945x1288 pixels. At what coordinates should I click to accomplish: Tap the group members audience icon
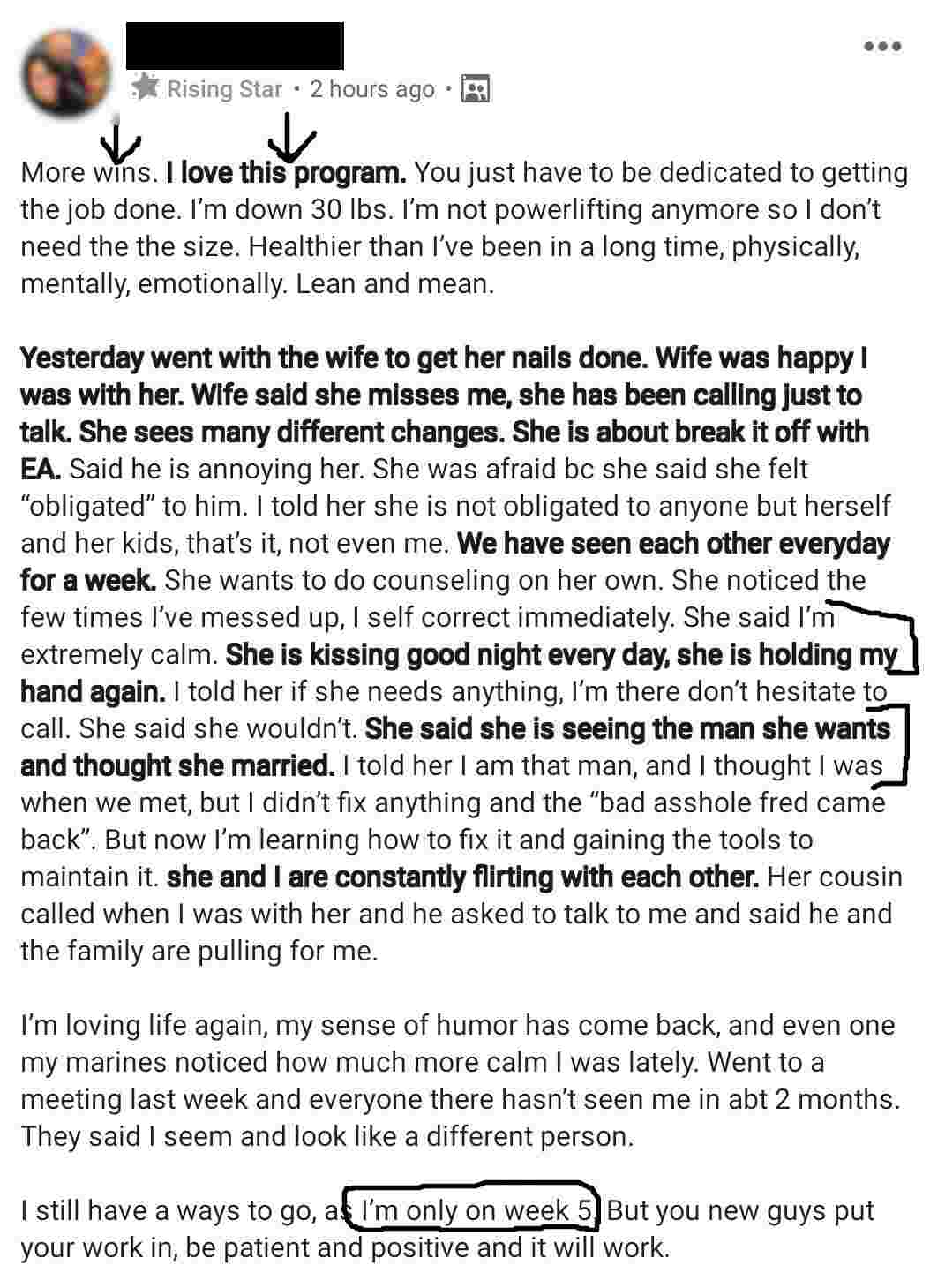pos(476,89)
